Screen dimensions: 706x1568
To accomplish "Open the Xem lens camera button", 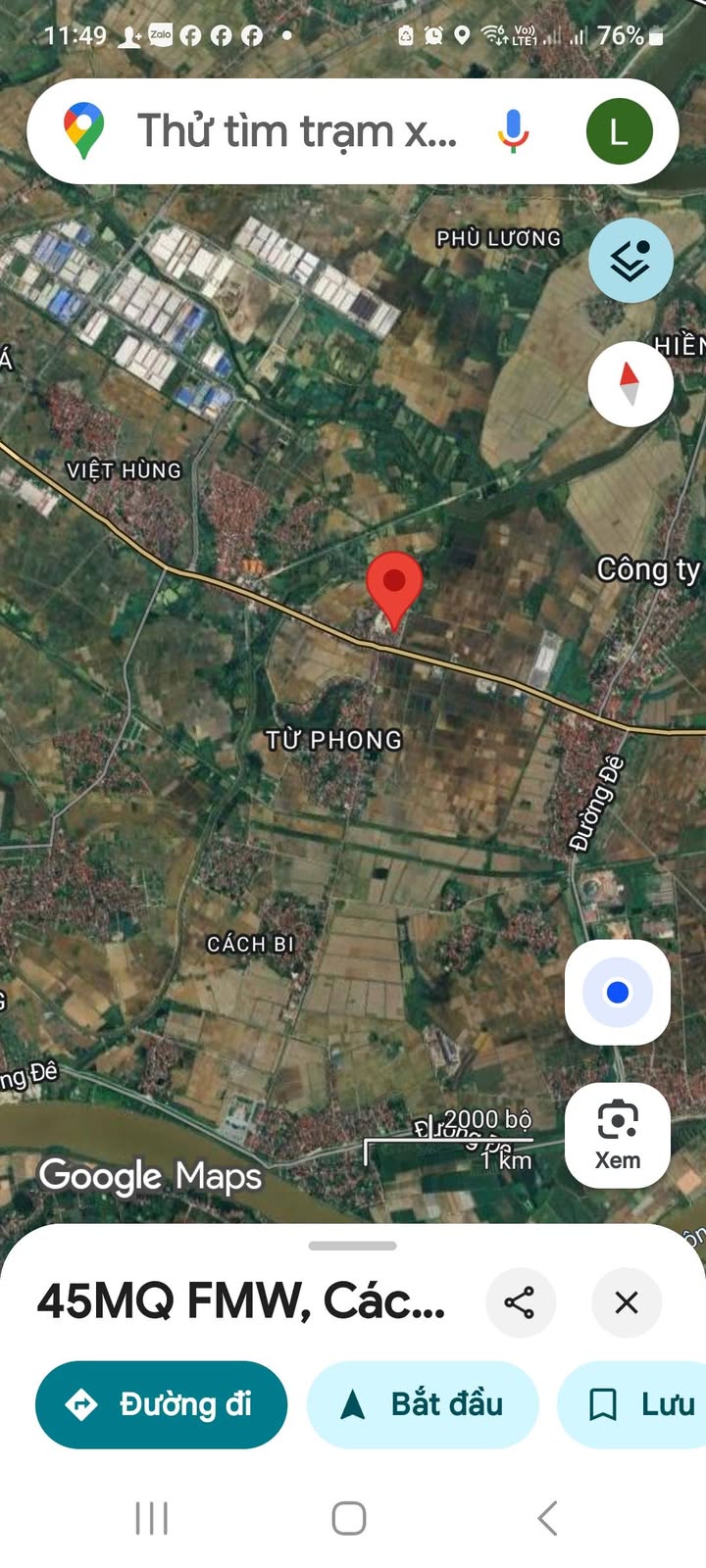I will (x=618, y=1135).
